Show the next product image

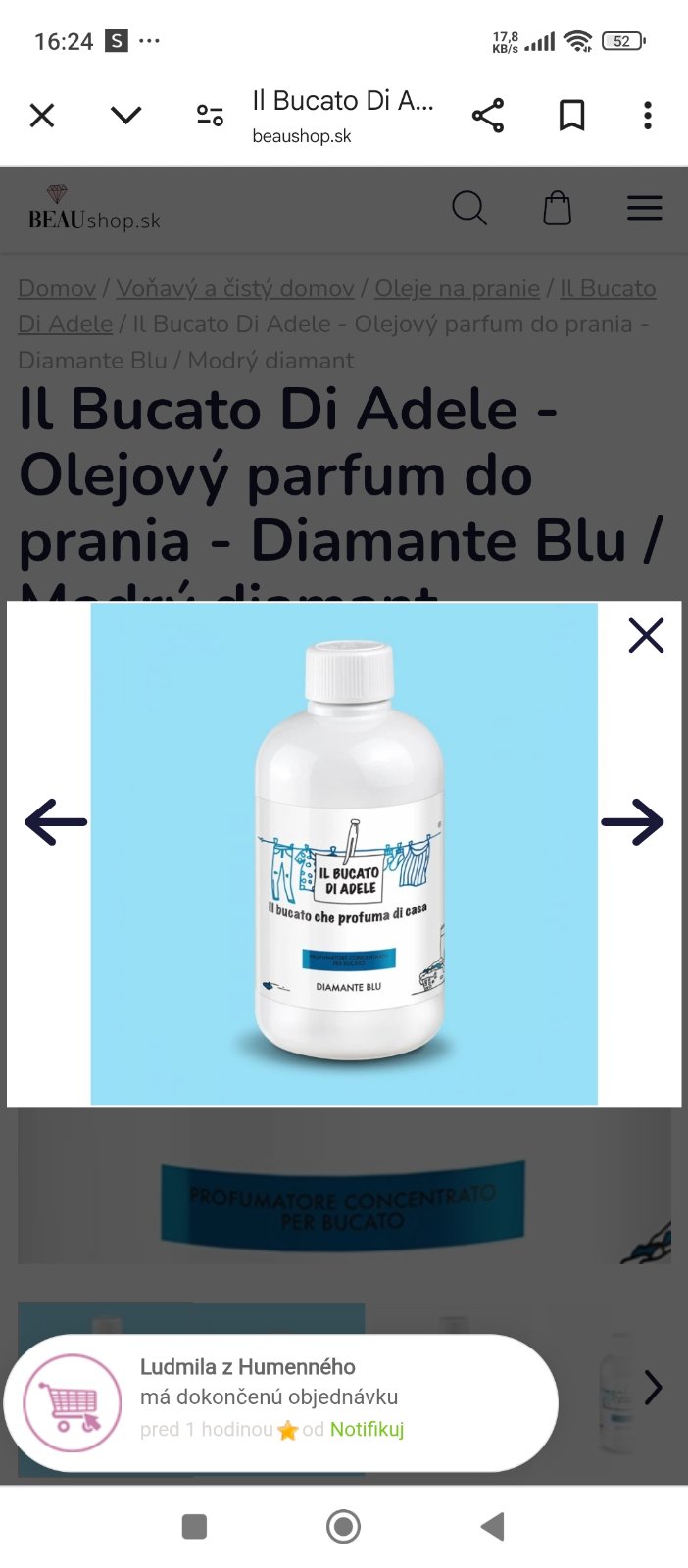(x=632, y=821)
